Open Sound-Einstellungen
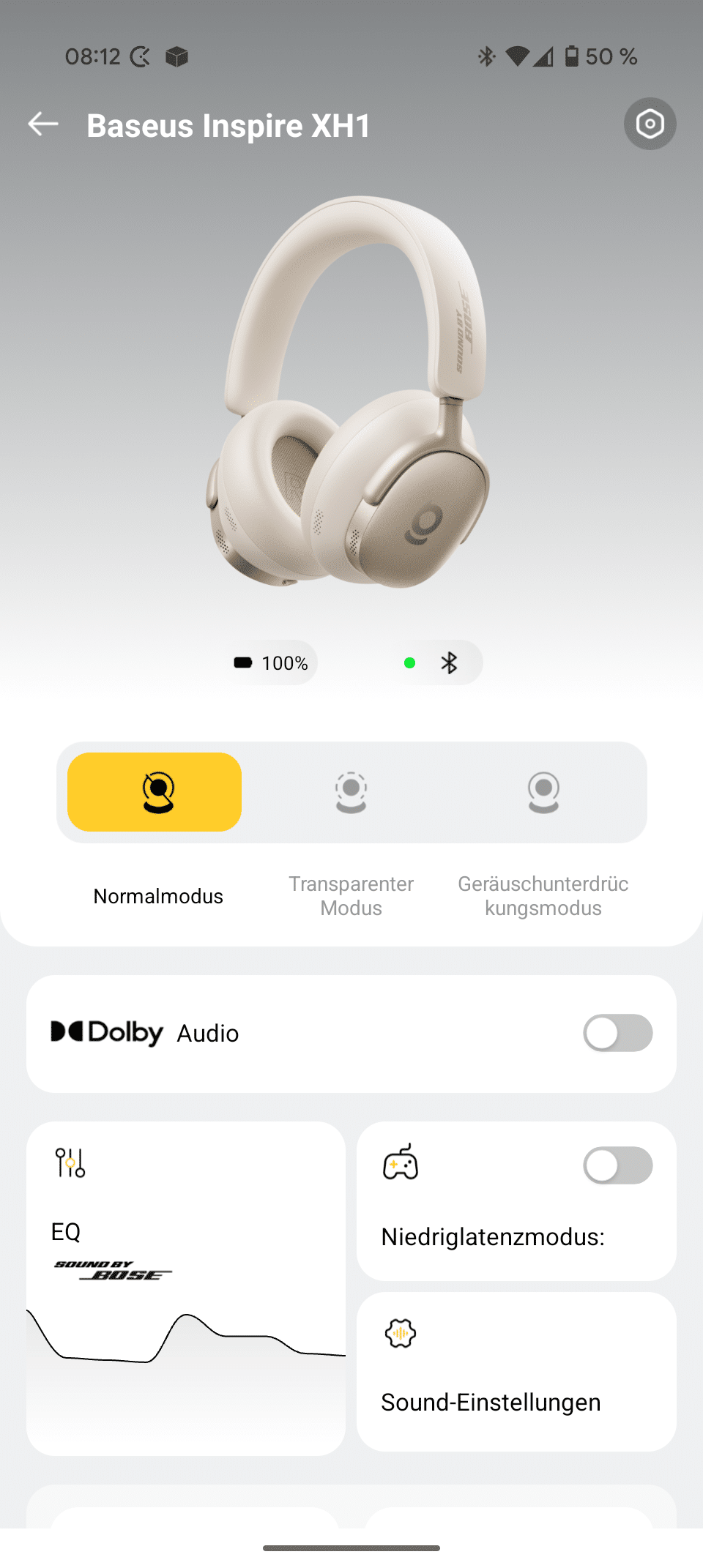Viewport: 703px width, 1568px height. 516,1372
